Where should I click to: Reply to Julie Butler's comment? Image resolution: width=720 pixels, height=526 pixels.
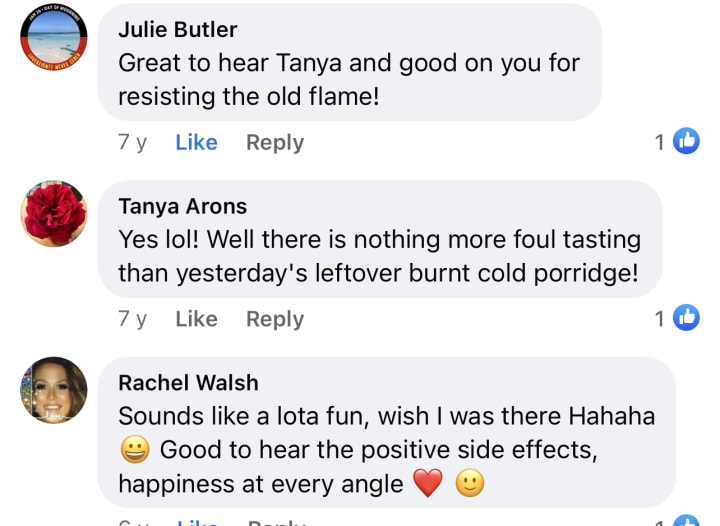[275, 143]
